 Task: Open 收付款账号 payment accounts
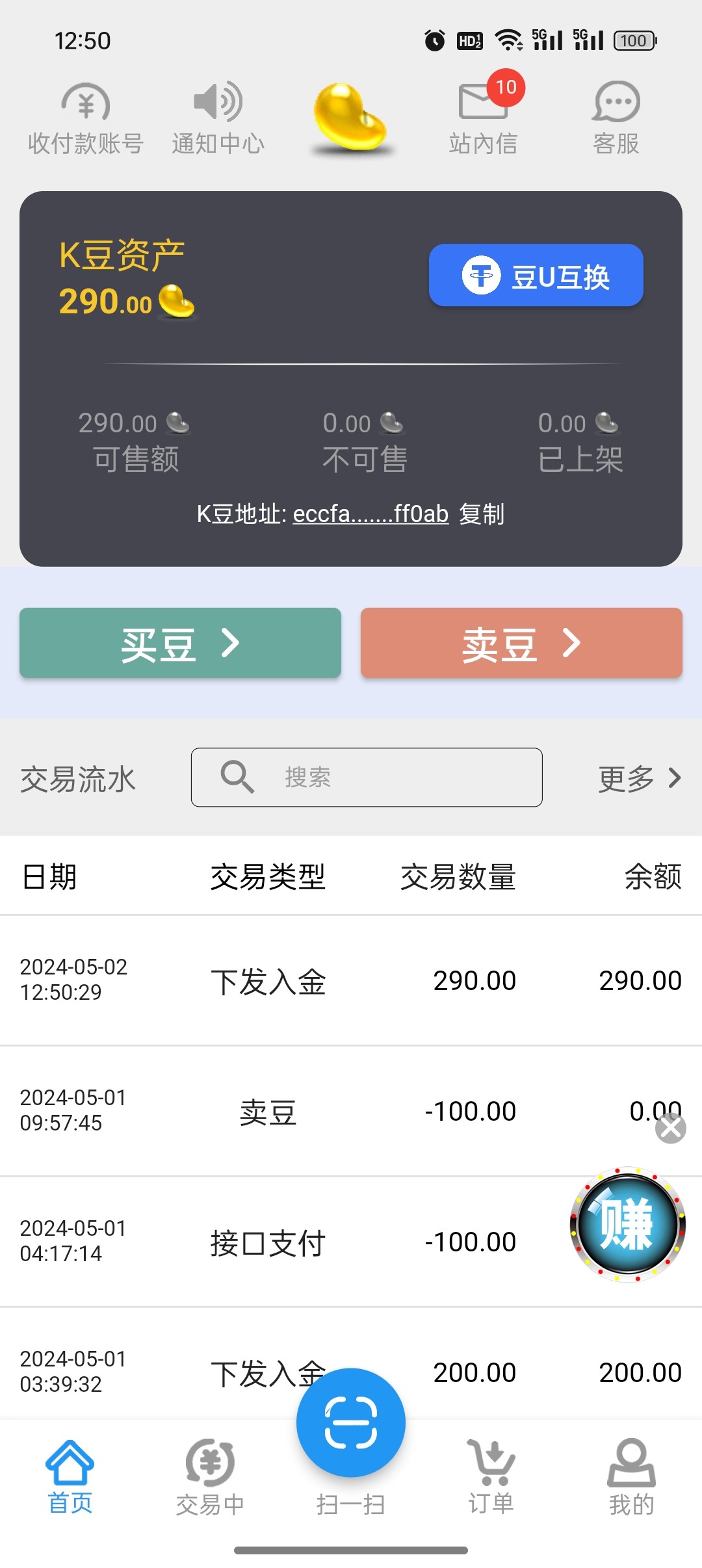[86, 119]
